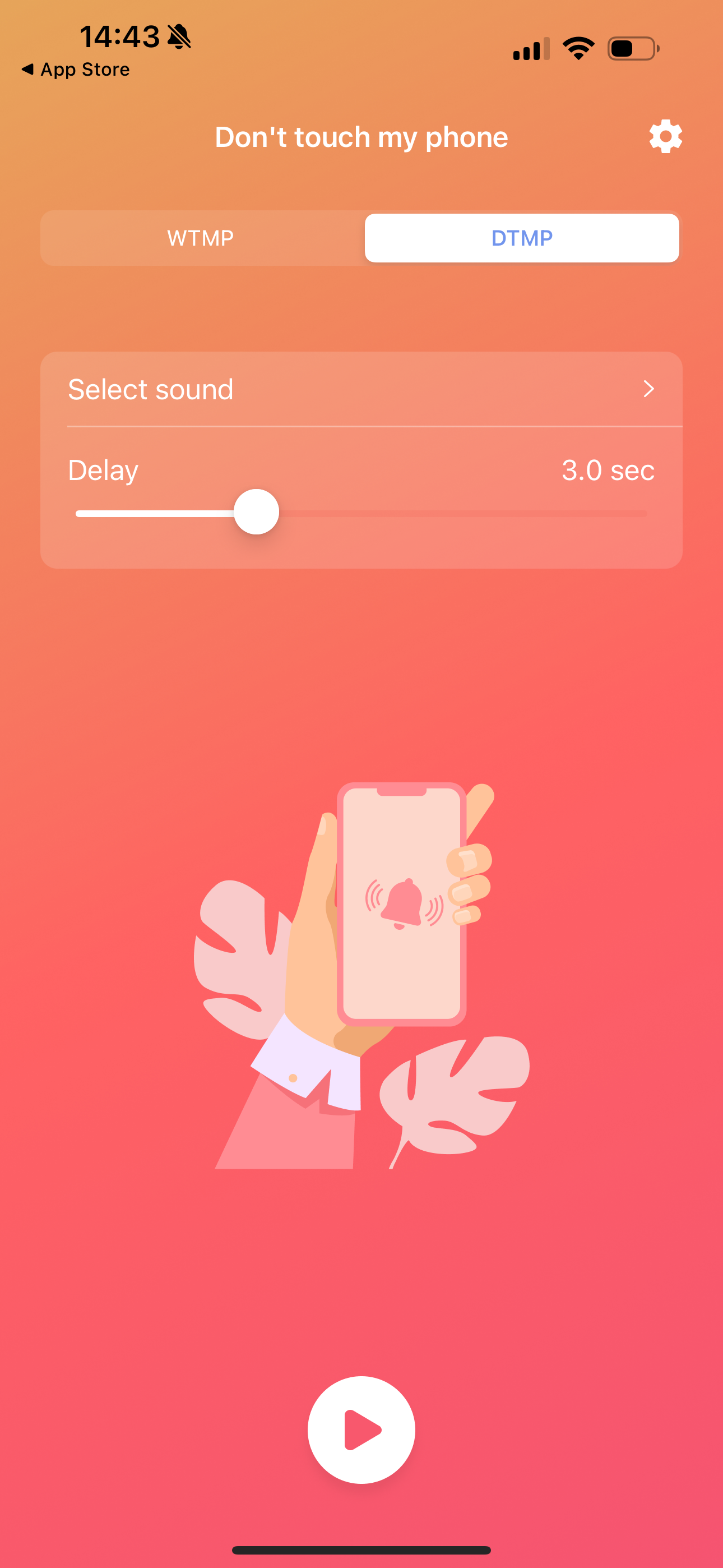The height and width of the screenshot is (1568, 723).
Task: Open the Select sound row
Action: (361, 390)
